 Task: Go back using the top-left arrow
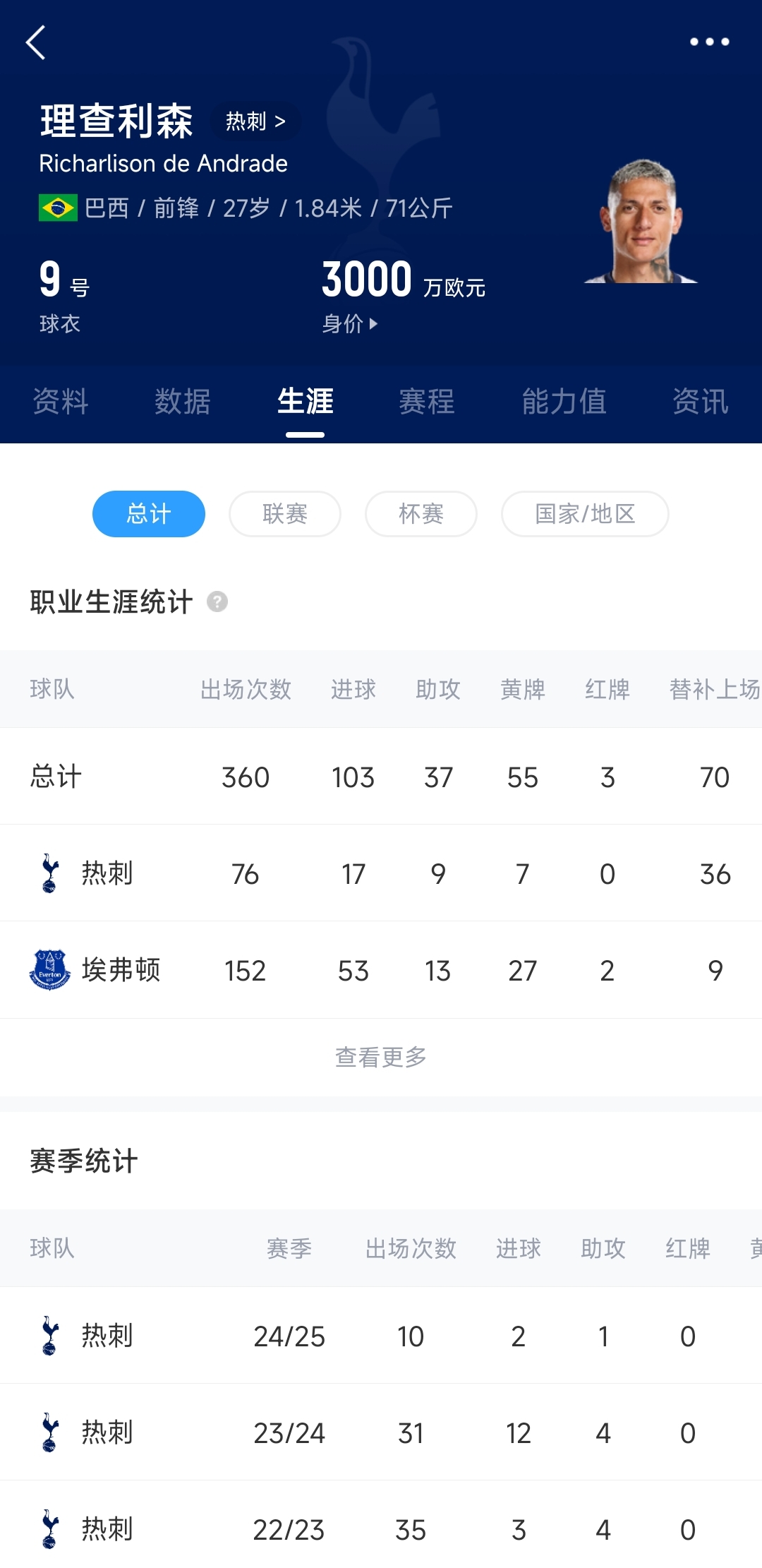click(x=36, y=42)
